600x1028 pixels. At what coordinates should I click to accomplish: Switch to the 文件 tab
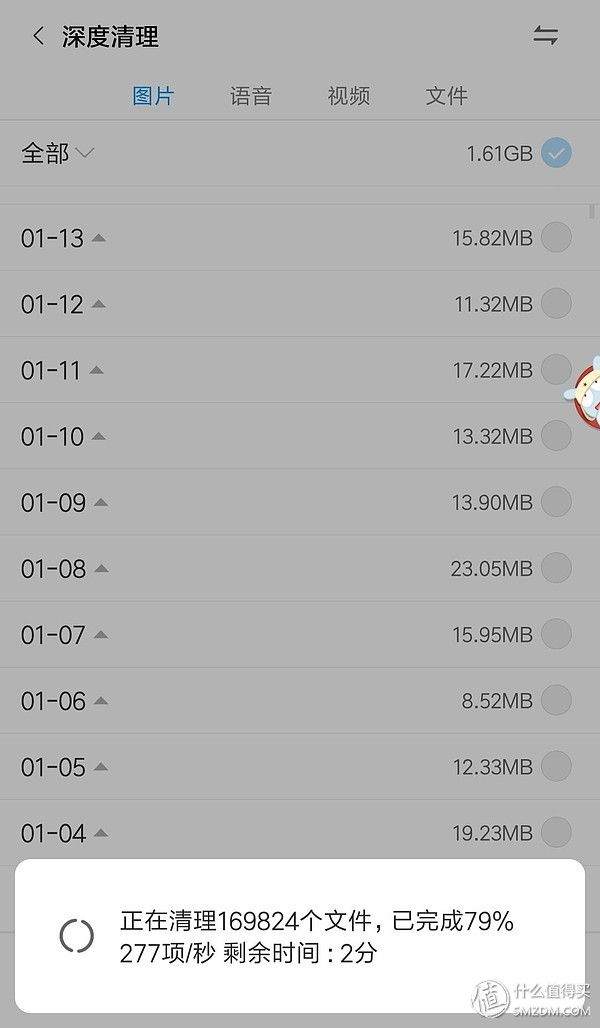[x=447, y=96]
